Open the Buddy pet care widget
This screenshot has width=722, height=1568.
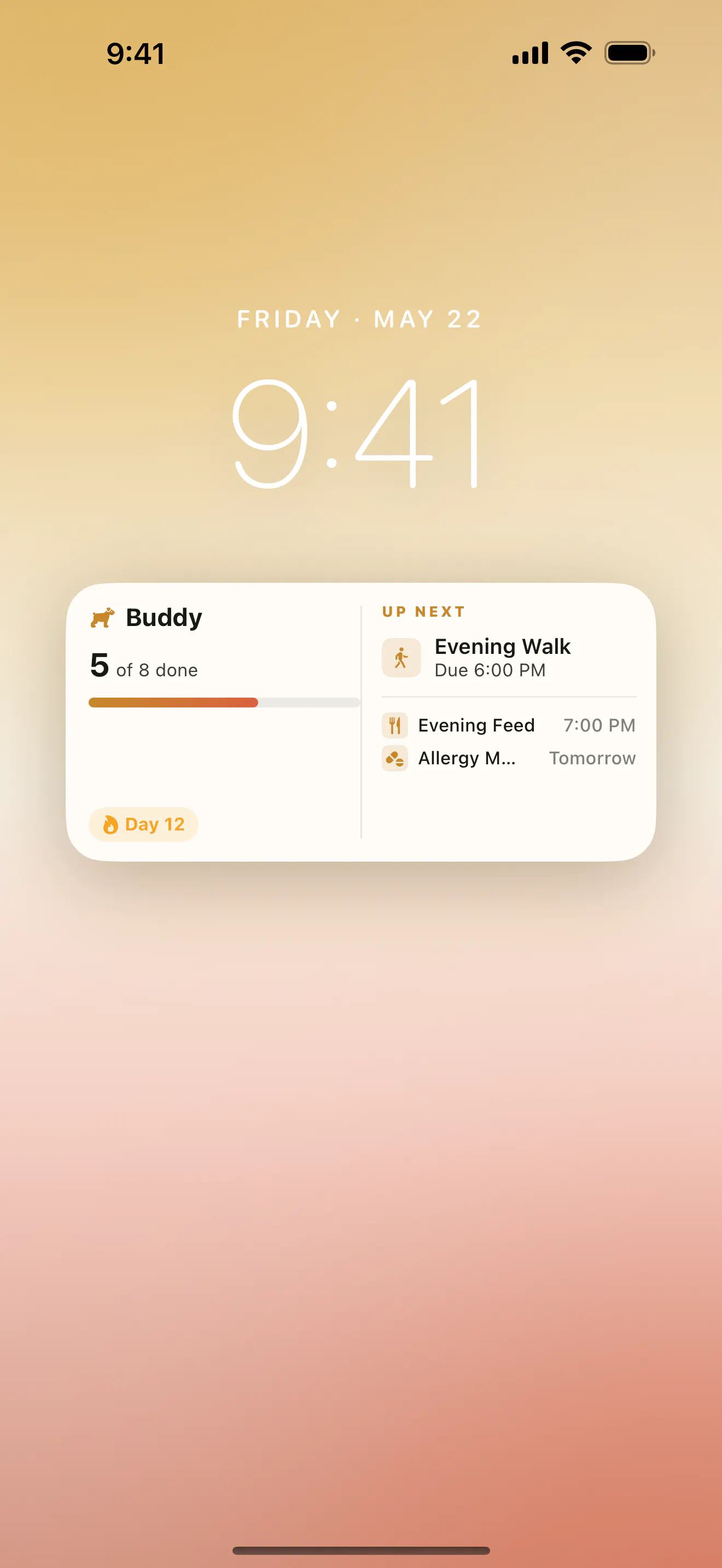[x=360, y=722]
